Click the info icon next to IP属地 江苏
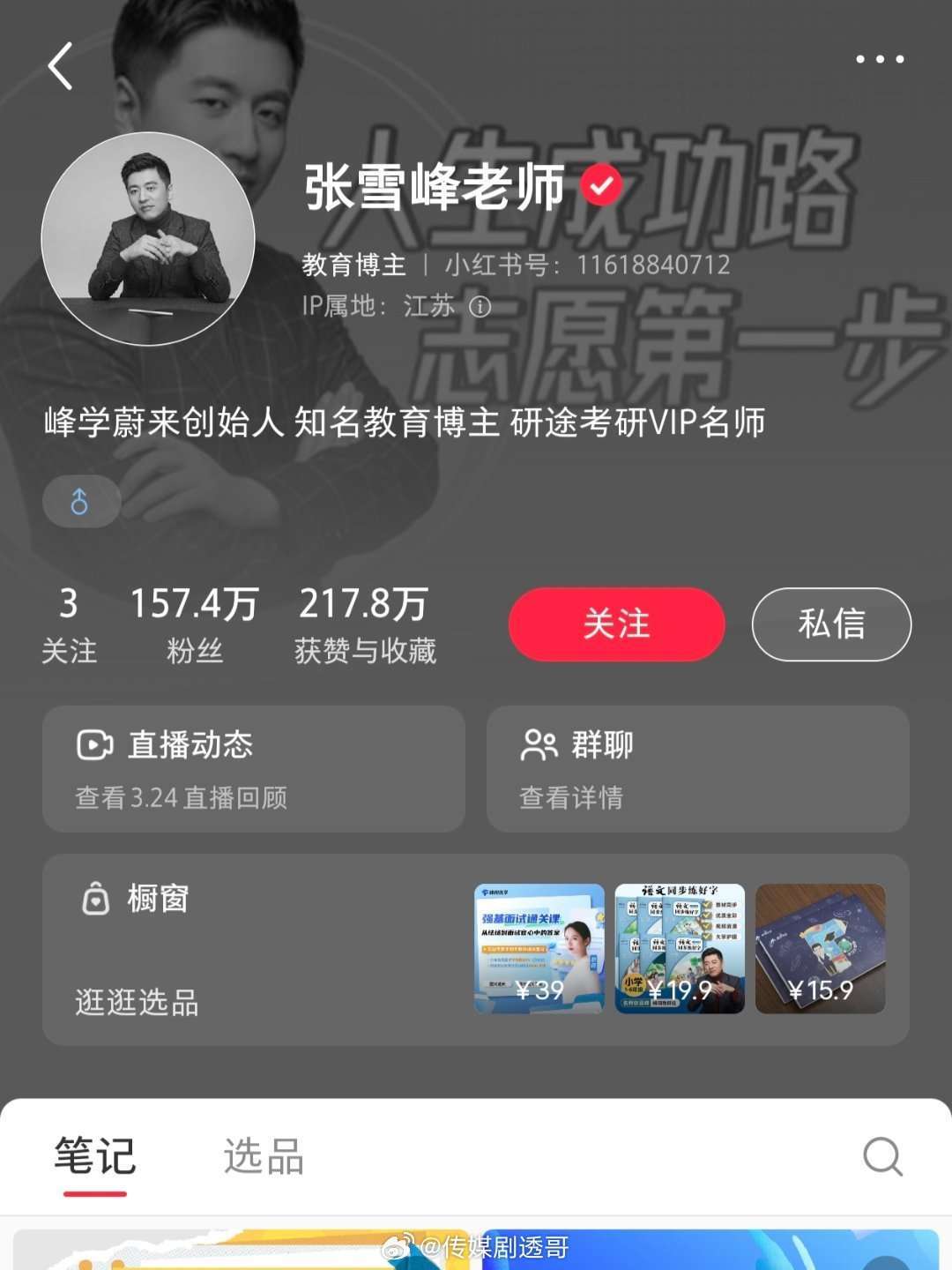The width and height of the screenshot is (952, 1270). click(x=478, y=308)
